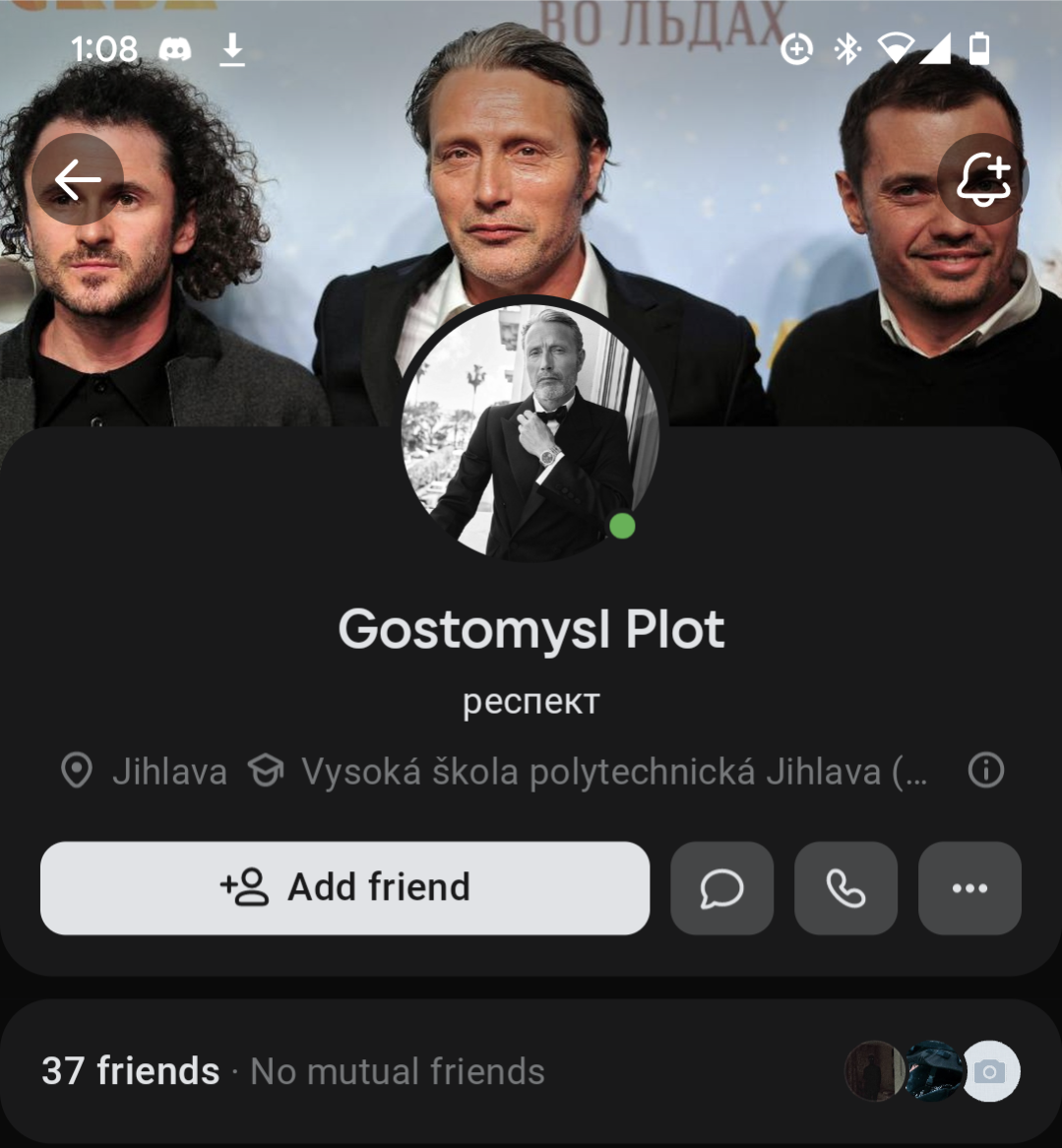Show detailed profile info via info icon

tap(985, 770)
